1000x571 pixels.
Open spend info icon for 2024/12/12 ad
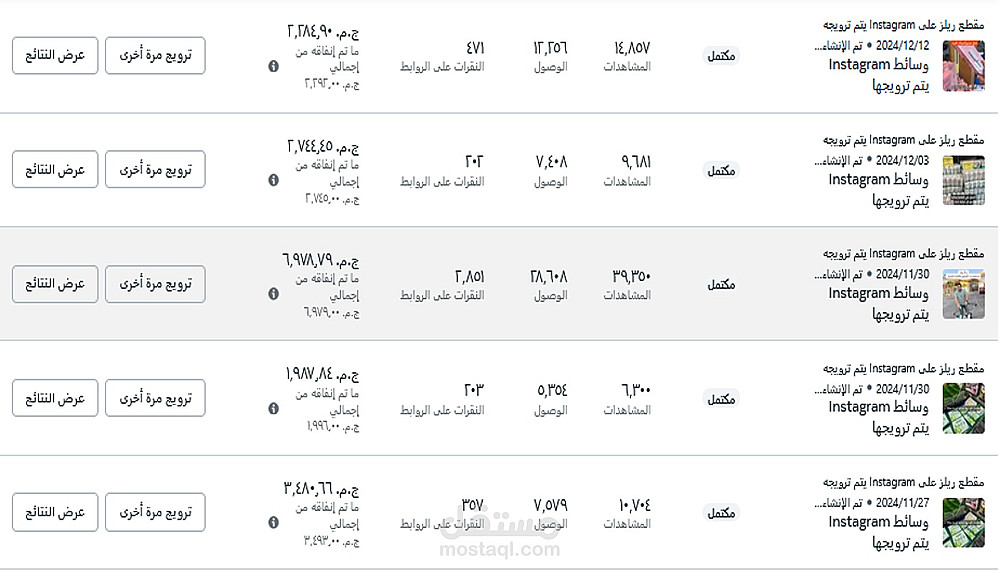pos(273,66)
